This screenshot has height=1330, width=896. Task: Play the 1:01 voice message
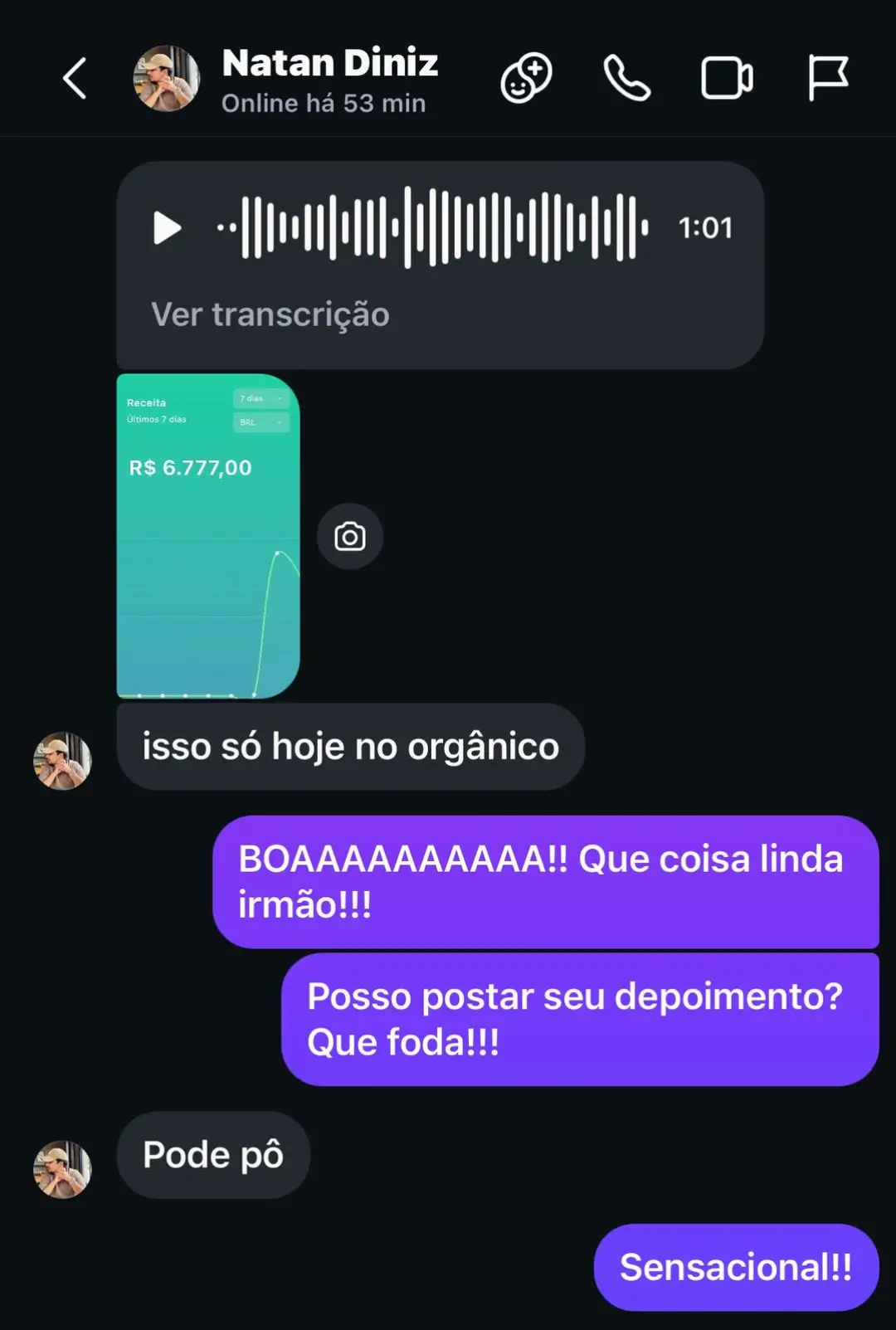(168, 227)
